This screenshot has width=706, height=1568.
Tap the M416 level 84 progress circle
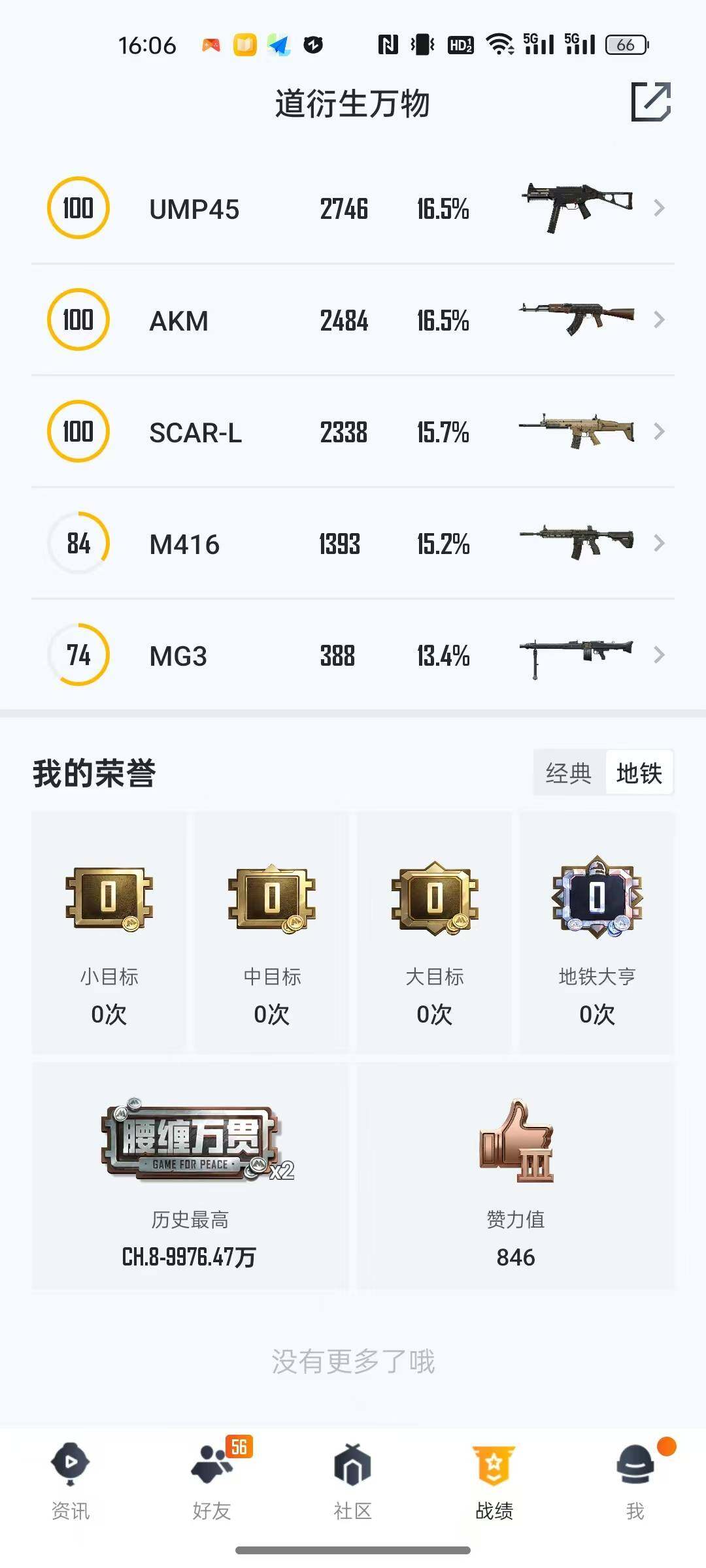tap(77, 544)
